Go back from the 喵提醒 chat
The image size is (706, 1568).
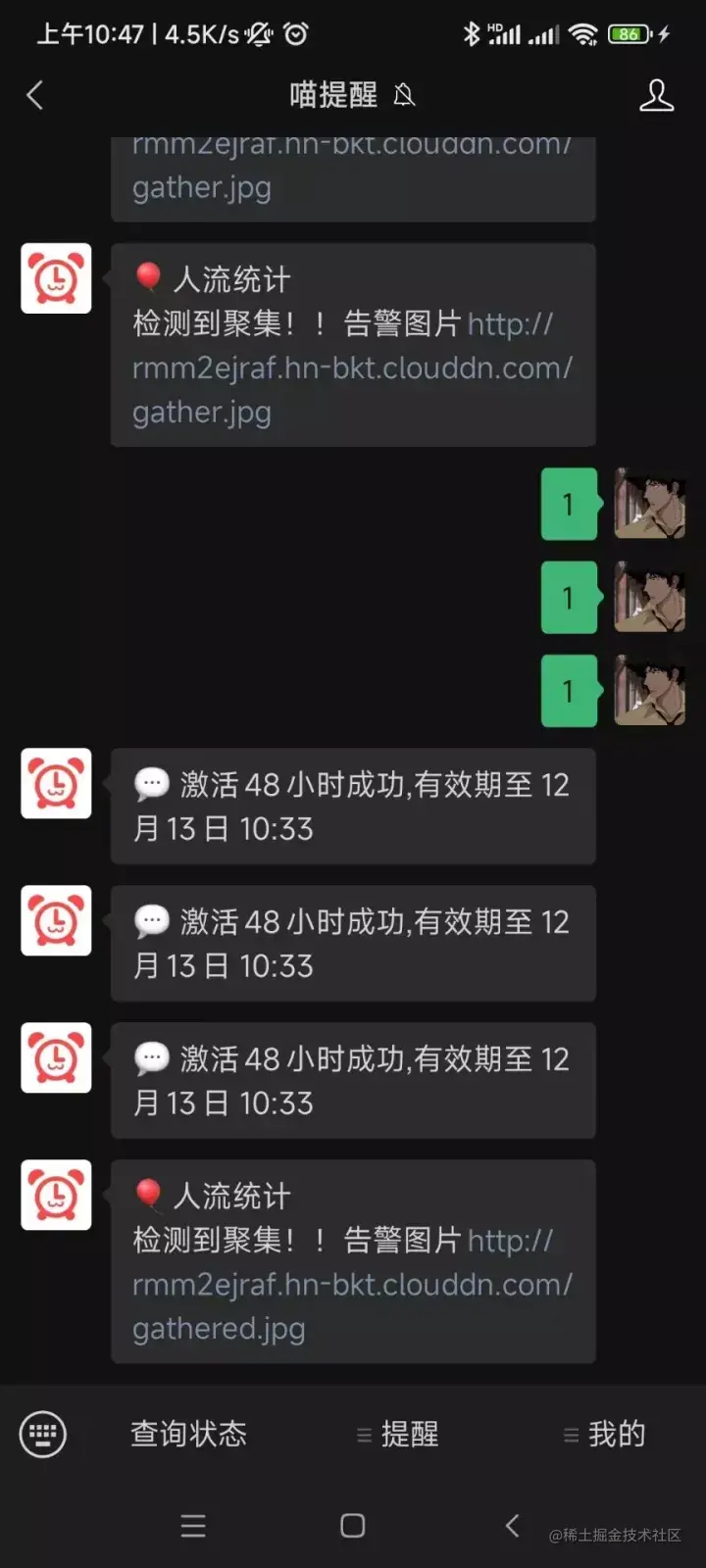pos(35,95)
